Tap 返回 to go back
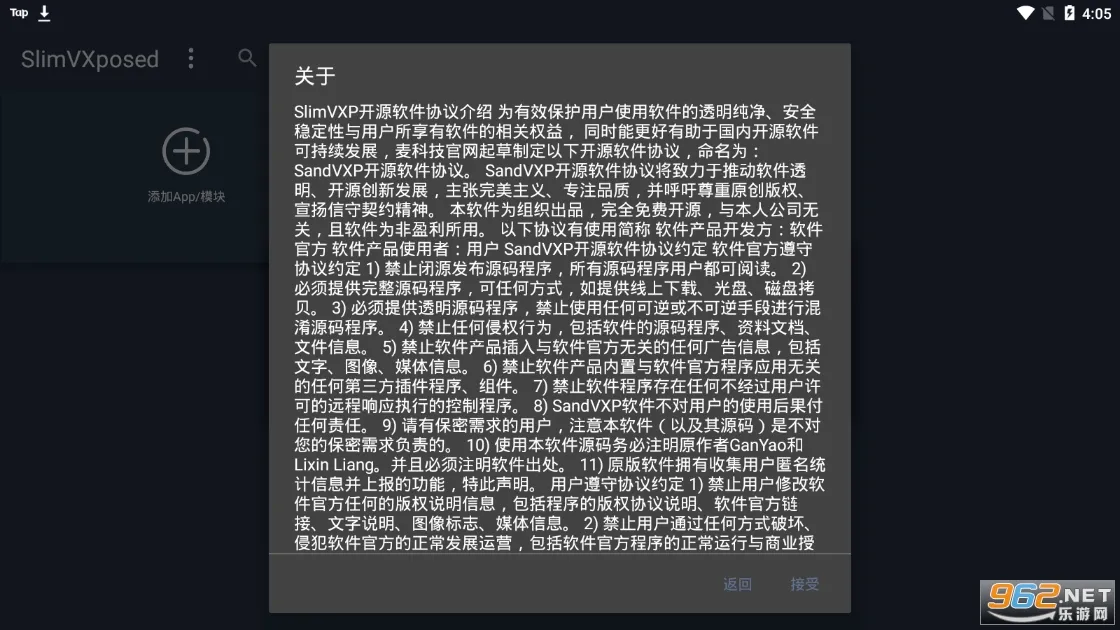The height and width of the screenshot is (630, 1120). pos(737,584)
